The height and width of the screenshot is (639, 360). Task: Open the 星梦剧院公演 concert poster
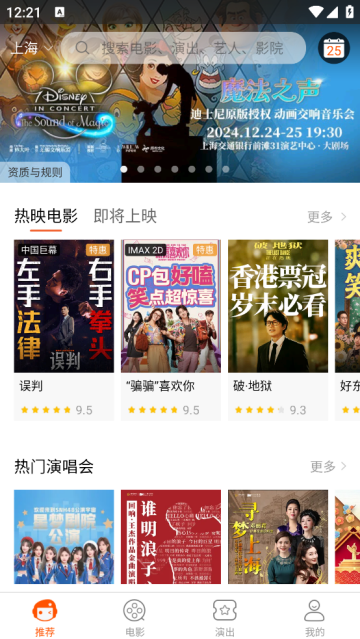point(64,537)
